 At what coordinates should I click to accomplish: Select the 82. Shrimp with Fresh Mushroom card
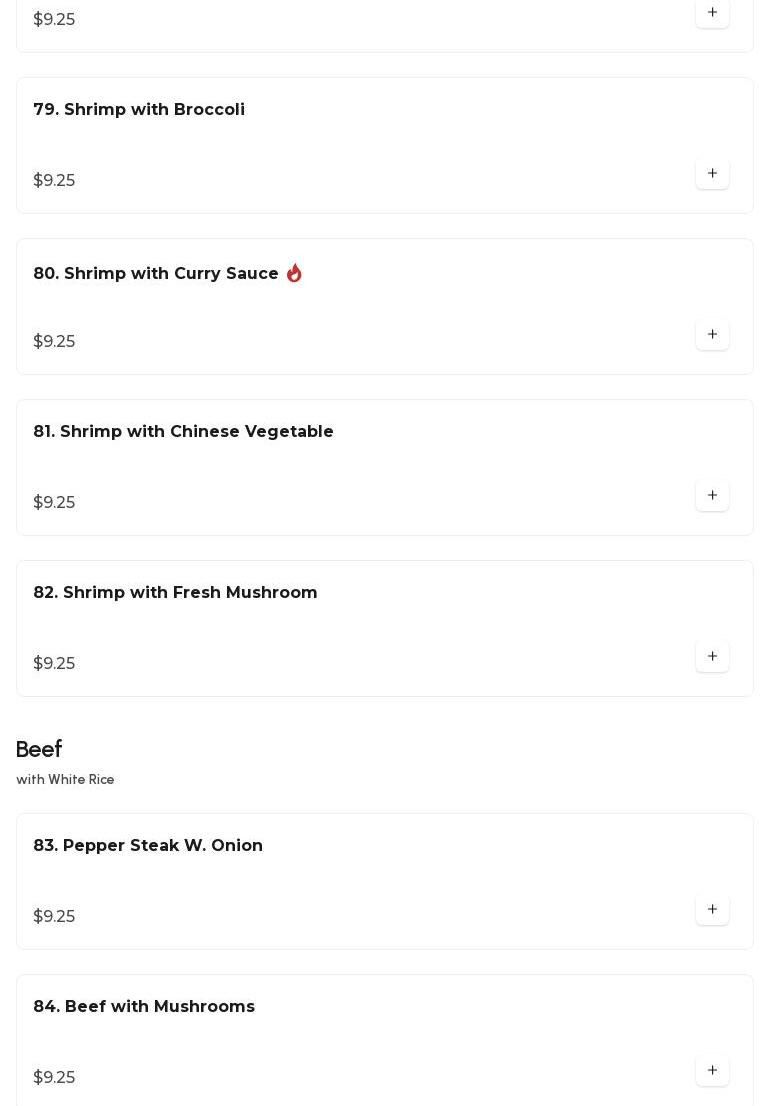tap(175, 593)
